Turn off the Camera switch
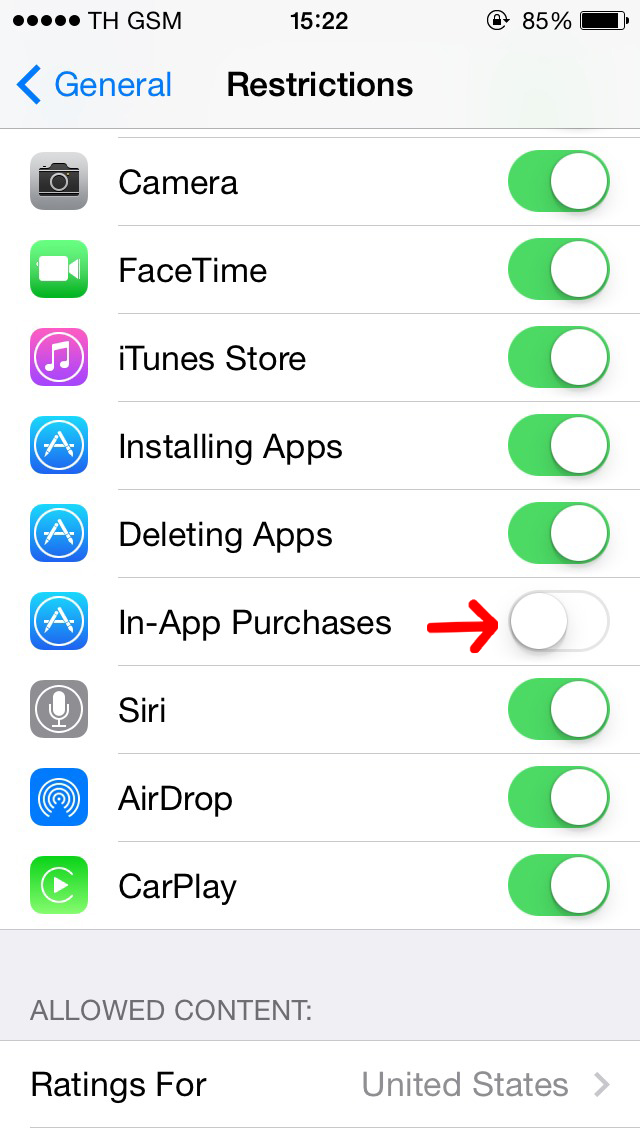 (558, 182)
